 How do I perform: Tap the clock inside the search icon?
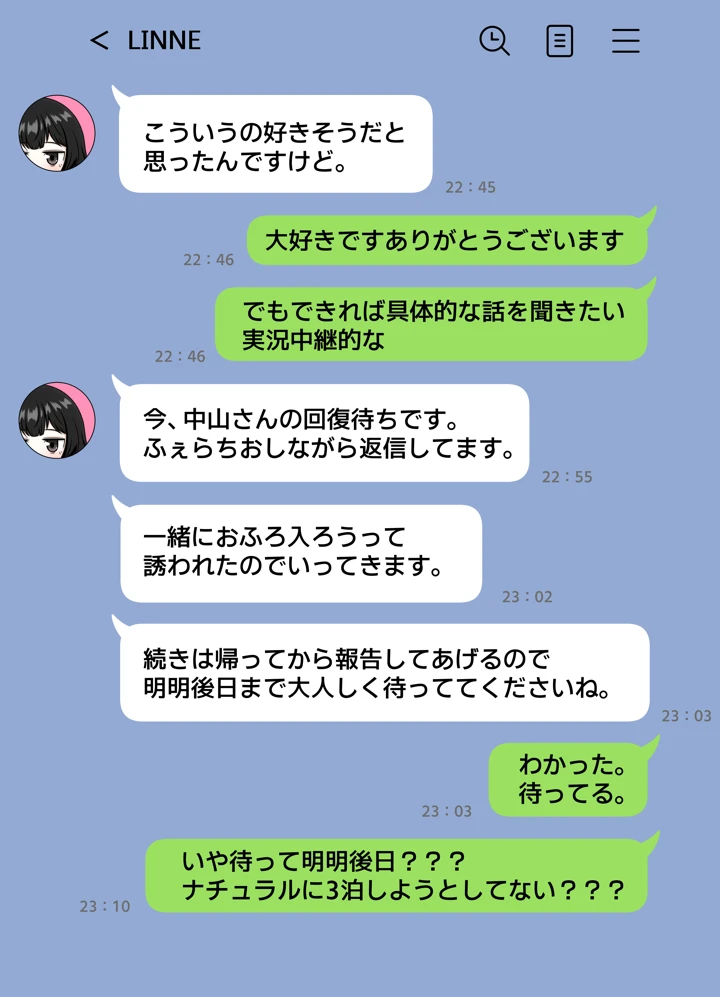tap(492, 38)
